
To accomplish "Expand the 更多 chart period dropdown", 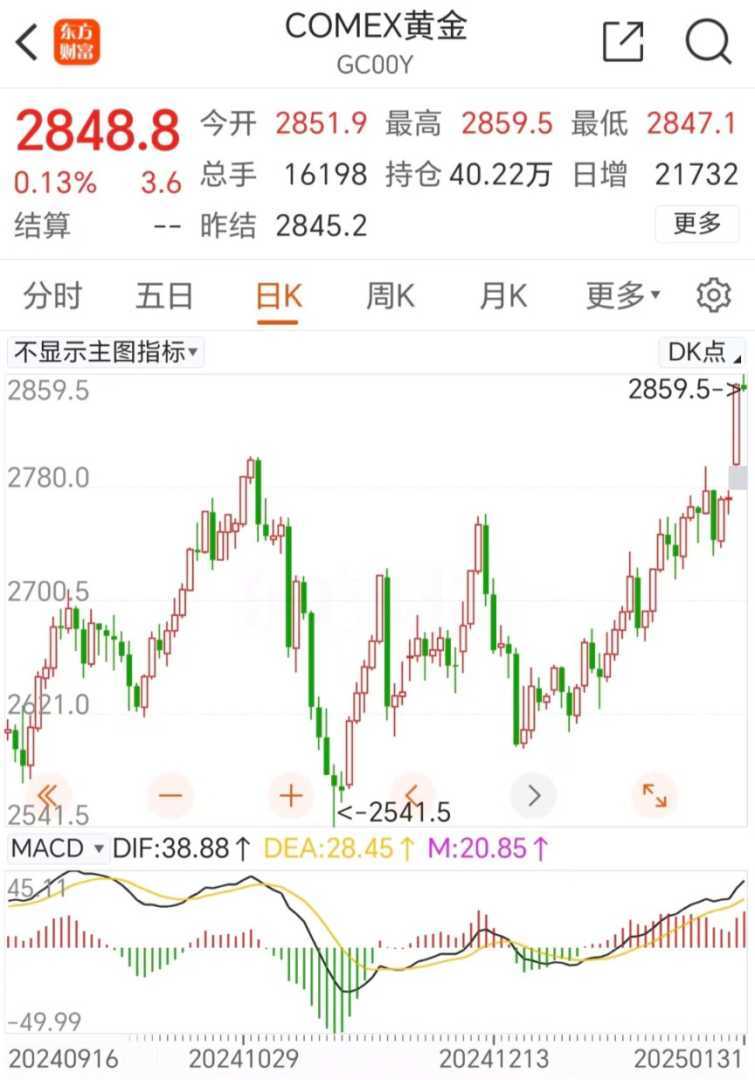I will pos(622,296).
